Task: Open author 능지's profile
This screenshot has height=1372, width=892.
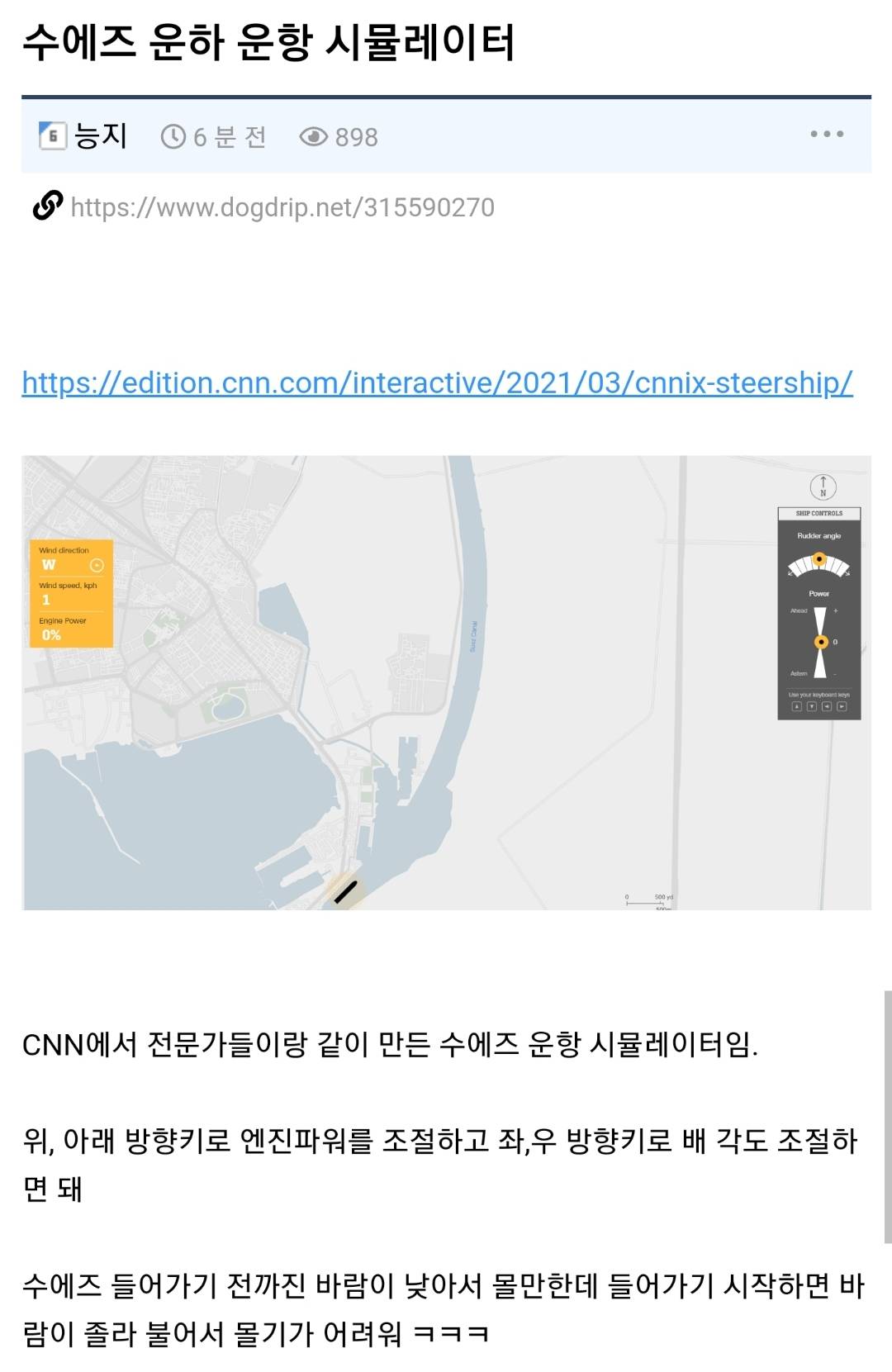Action: 100,136
